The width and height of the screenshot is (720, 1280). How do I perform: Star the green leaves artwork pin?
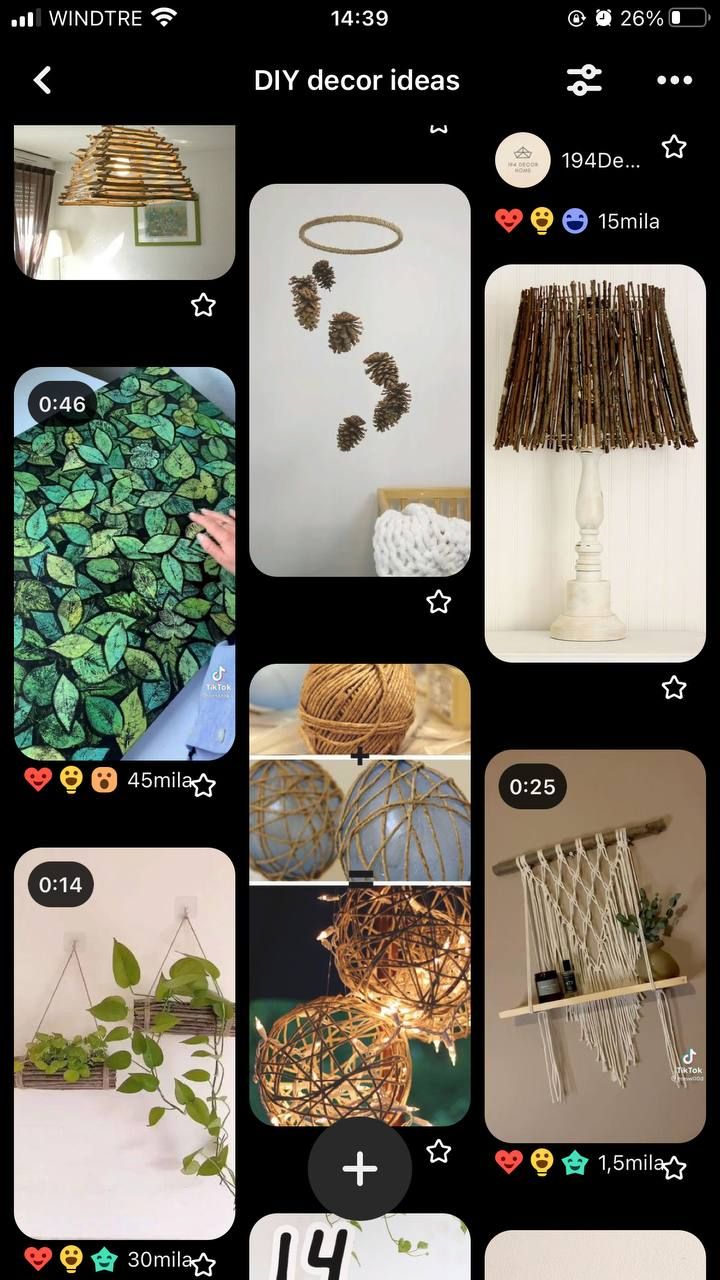[x=203, y=785]
